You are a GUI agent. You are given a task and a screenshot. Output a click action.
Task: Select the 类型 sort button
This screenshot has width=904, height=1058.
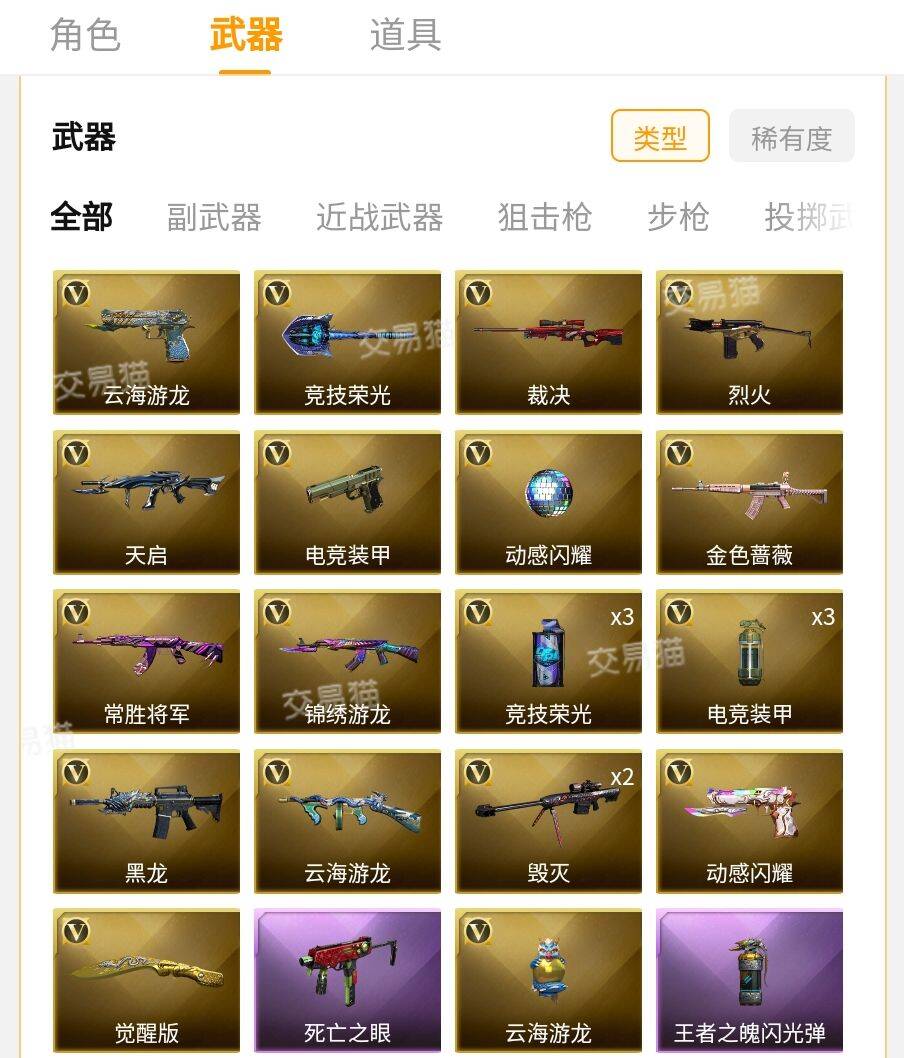pyautogui.click(x=660, y=136)
